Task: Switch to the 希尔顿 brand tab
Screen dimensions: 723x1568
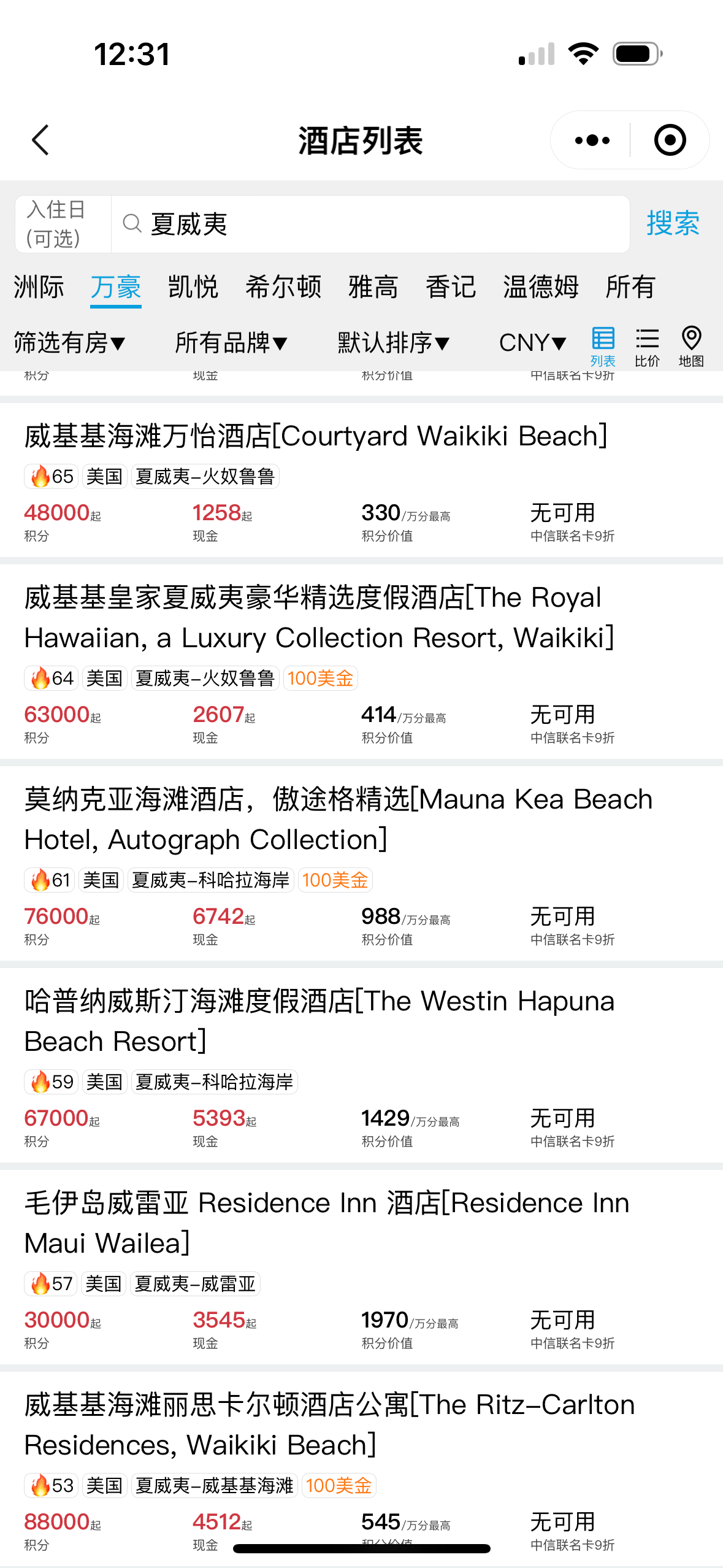Action: [x=283, y=287]
